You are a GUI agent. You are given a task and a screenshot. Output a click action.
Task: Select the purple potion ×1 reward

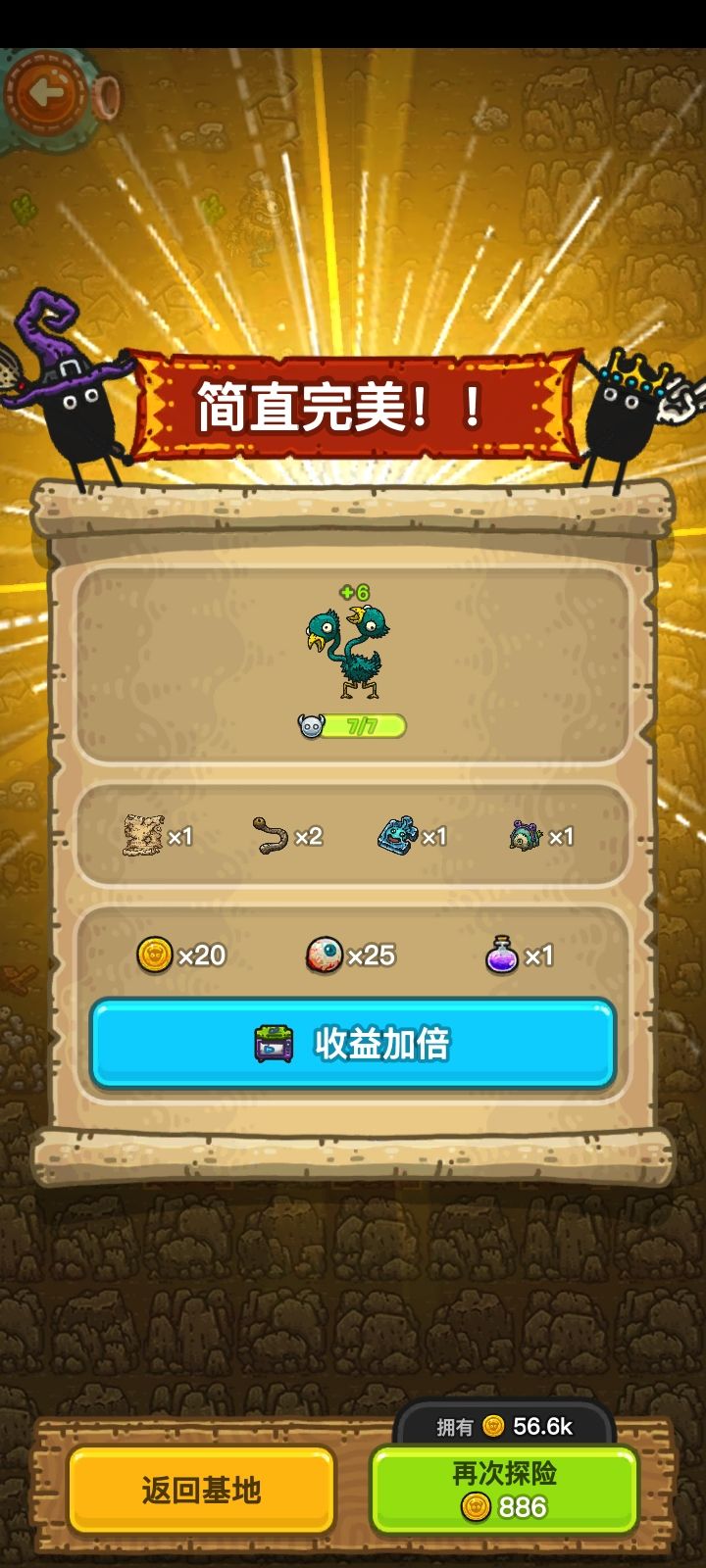[500, 953]
